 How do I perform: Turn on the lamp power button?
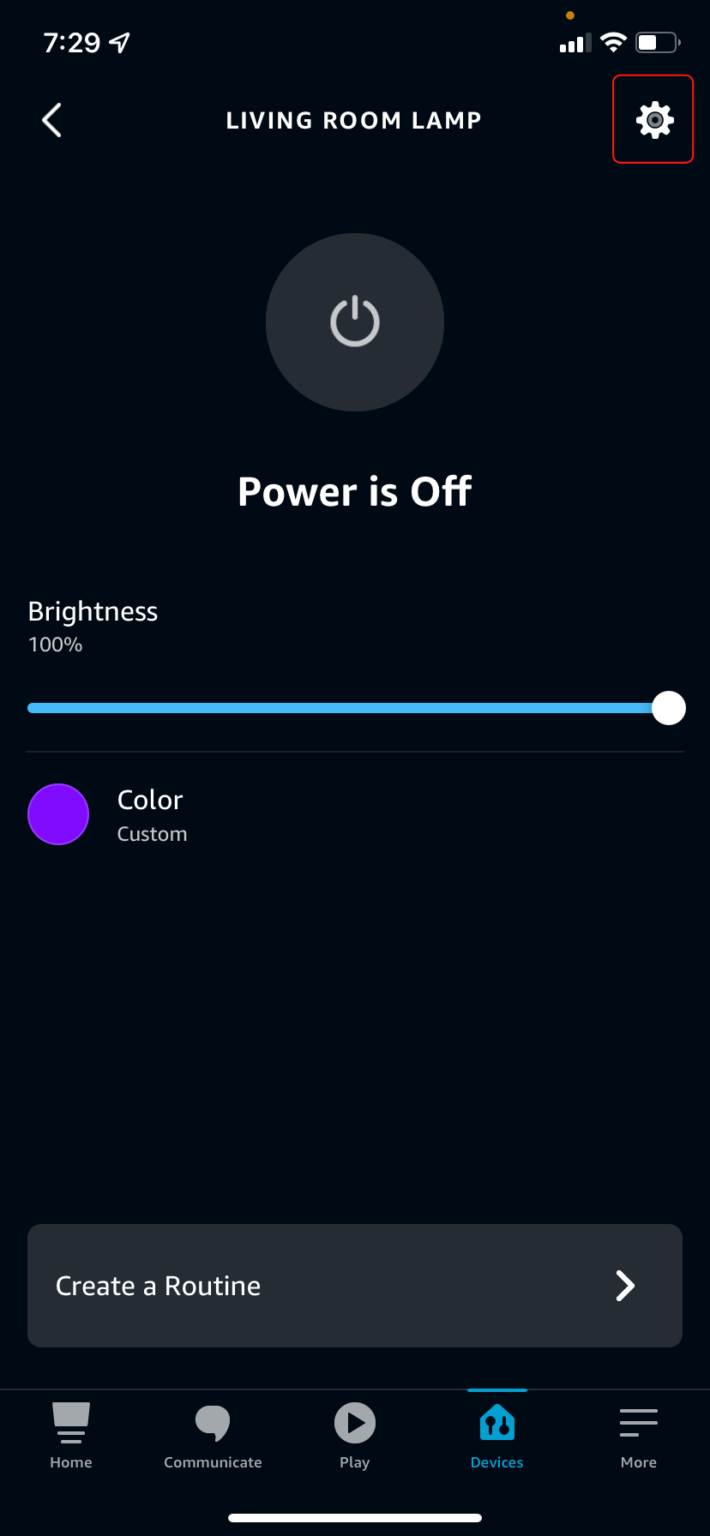click(x=355, y=322)
